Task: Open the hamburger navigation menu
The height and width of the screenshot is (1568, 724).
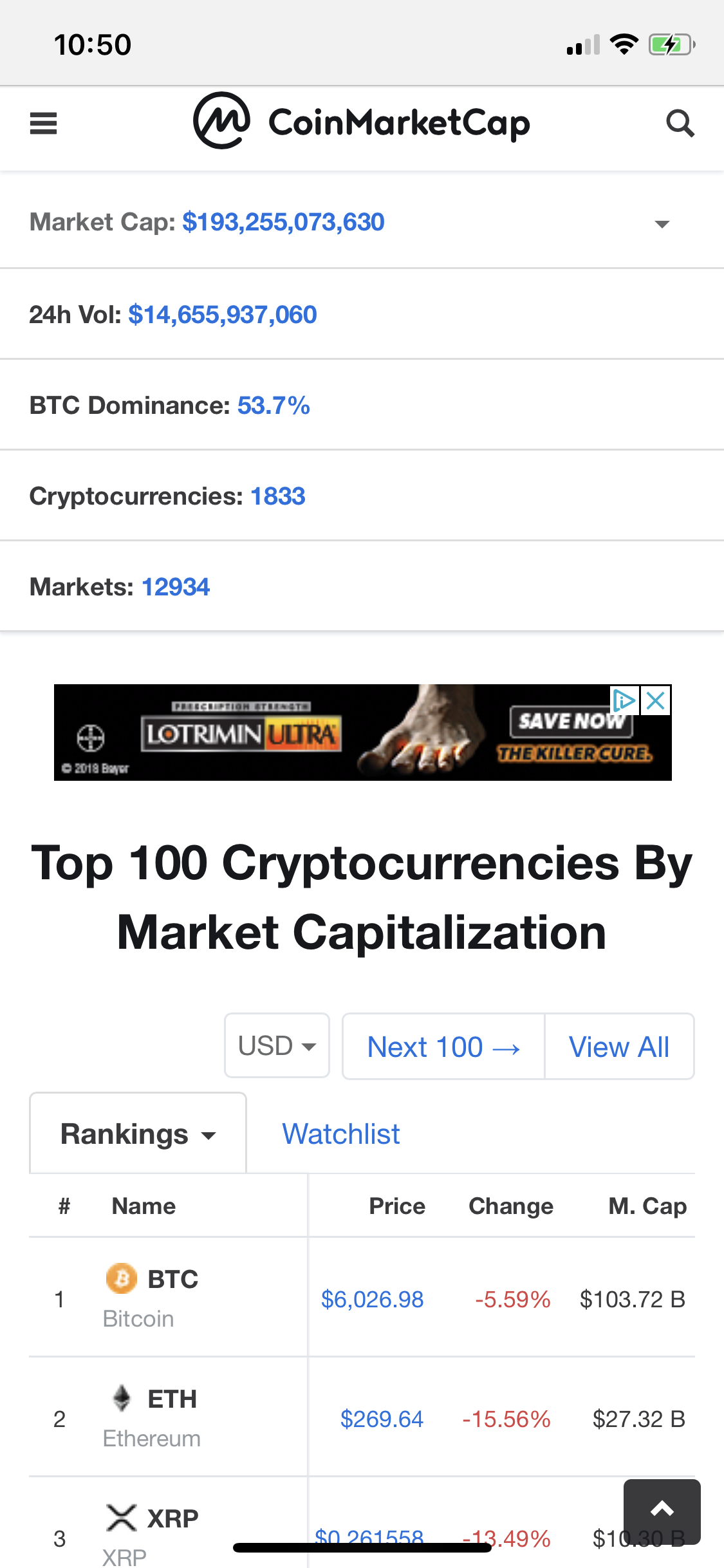Action: 43,124
